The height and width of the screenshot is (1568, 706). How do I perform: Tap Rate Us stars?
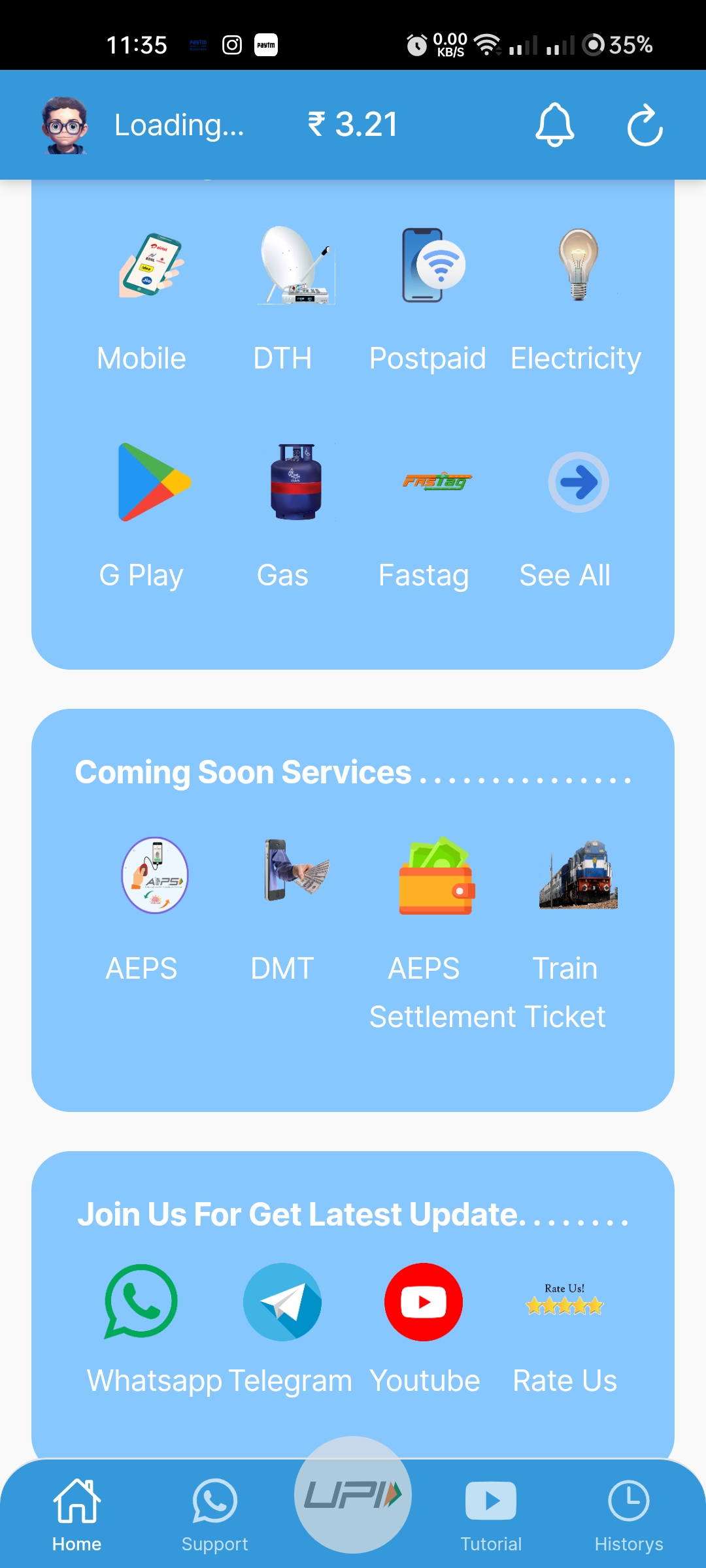[565, 1301]
